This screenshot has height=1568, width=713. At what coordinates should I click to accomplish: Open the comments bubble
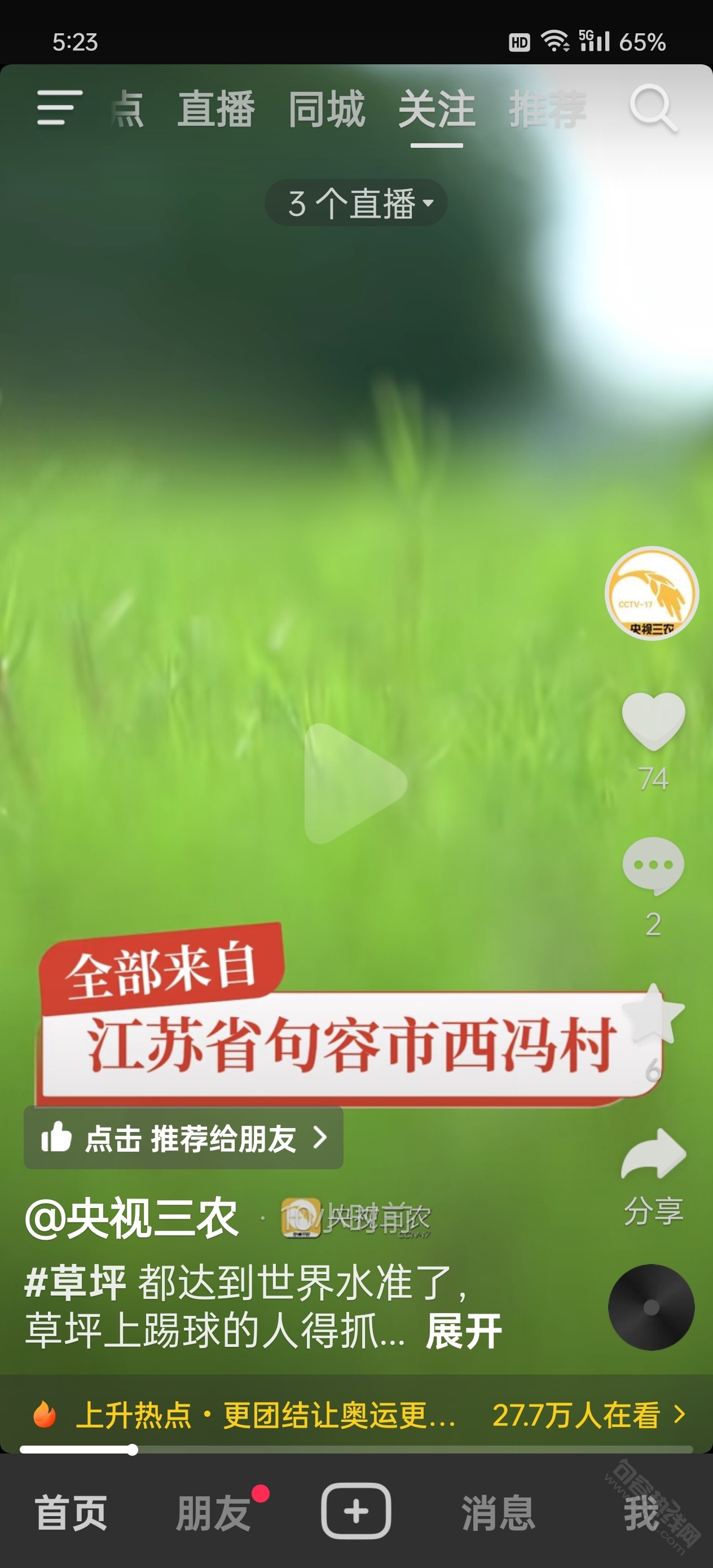[x=653, y=866]
